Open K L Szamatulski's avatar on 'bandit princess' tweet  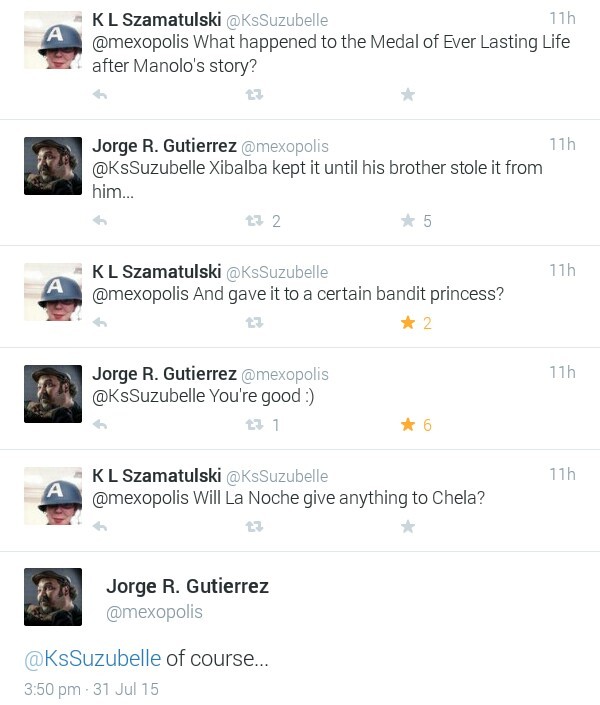[53, 292]
